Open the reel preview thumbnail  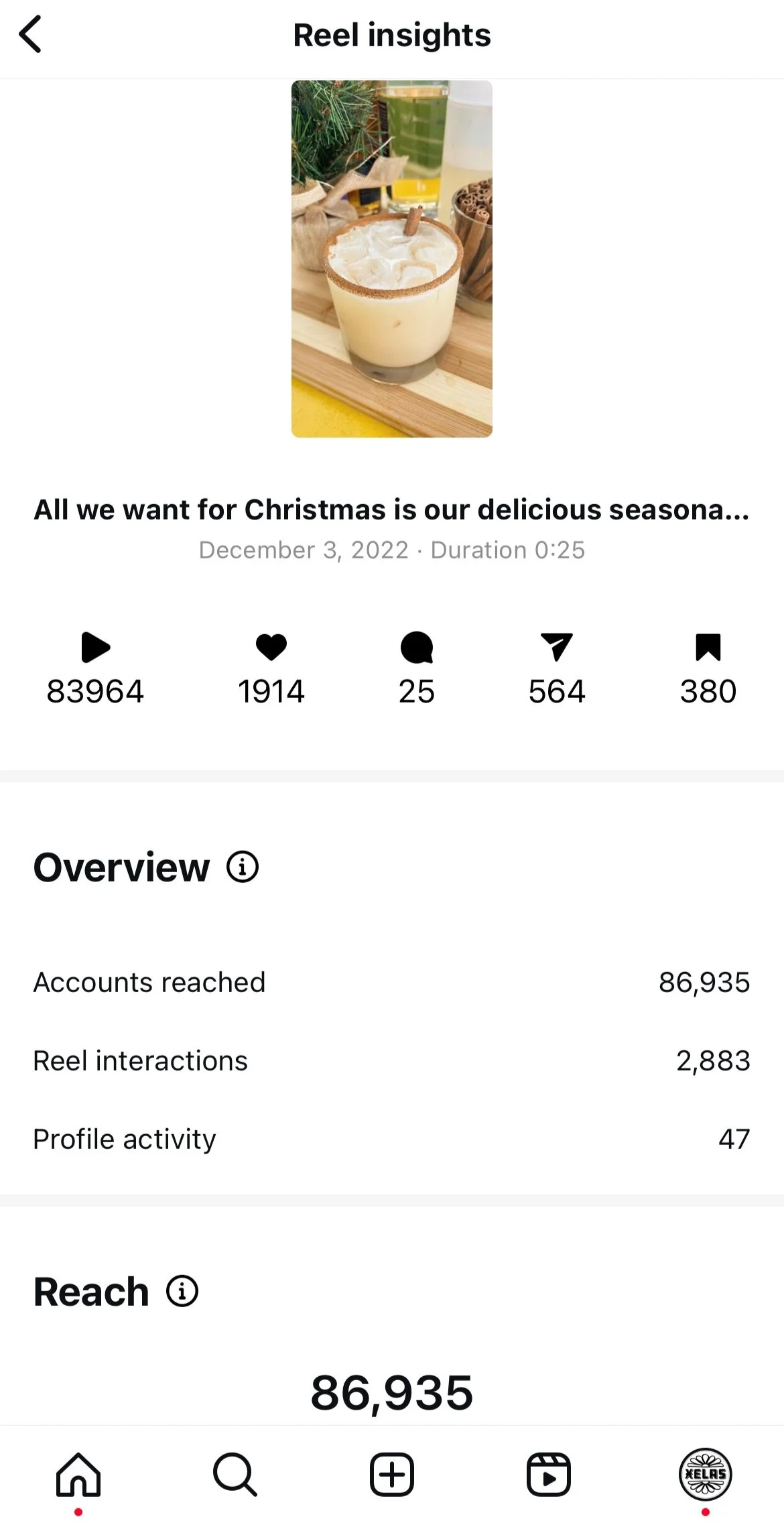[x=391, y=259]
